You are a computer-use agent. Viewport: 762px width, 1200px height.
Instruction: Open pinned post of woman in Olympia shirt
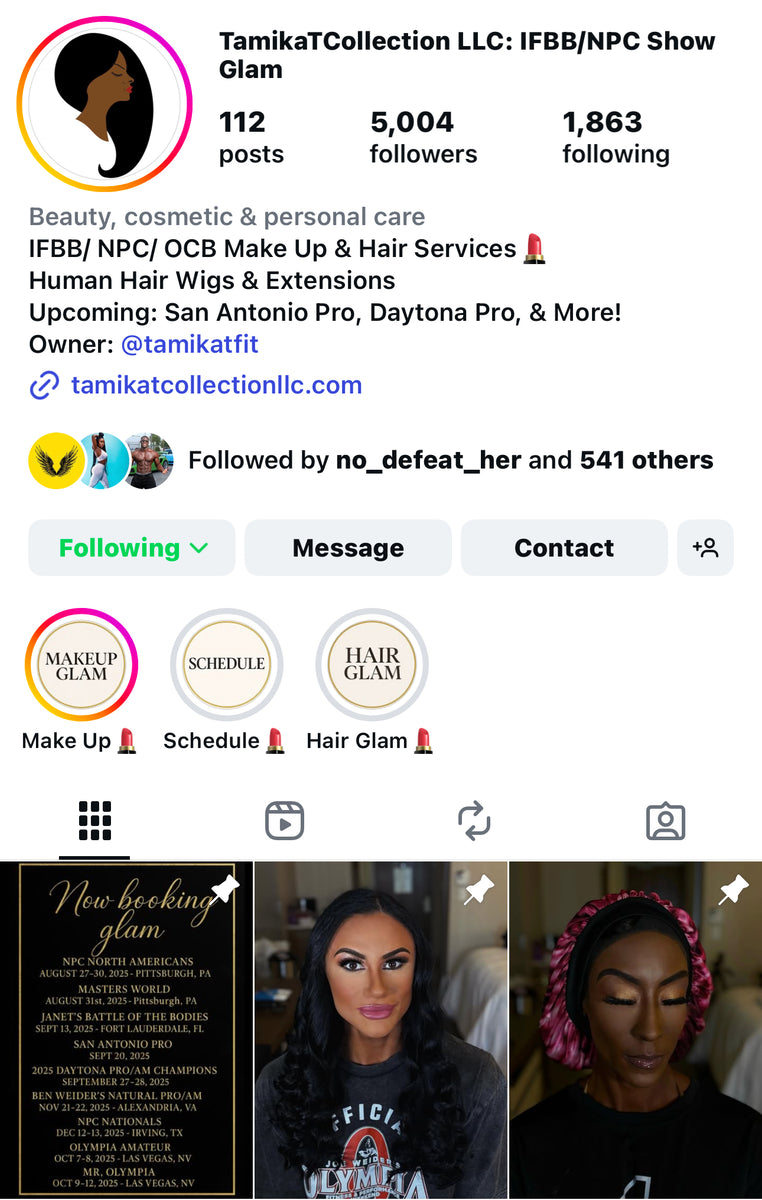coord(381,1030)
